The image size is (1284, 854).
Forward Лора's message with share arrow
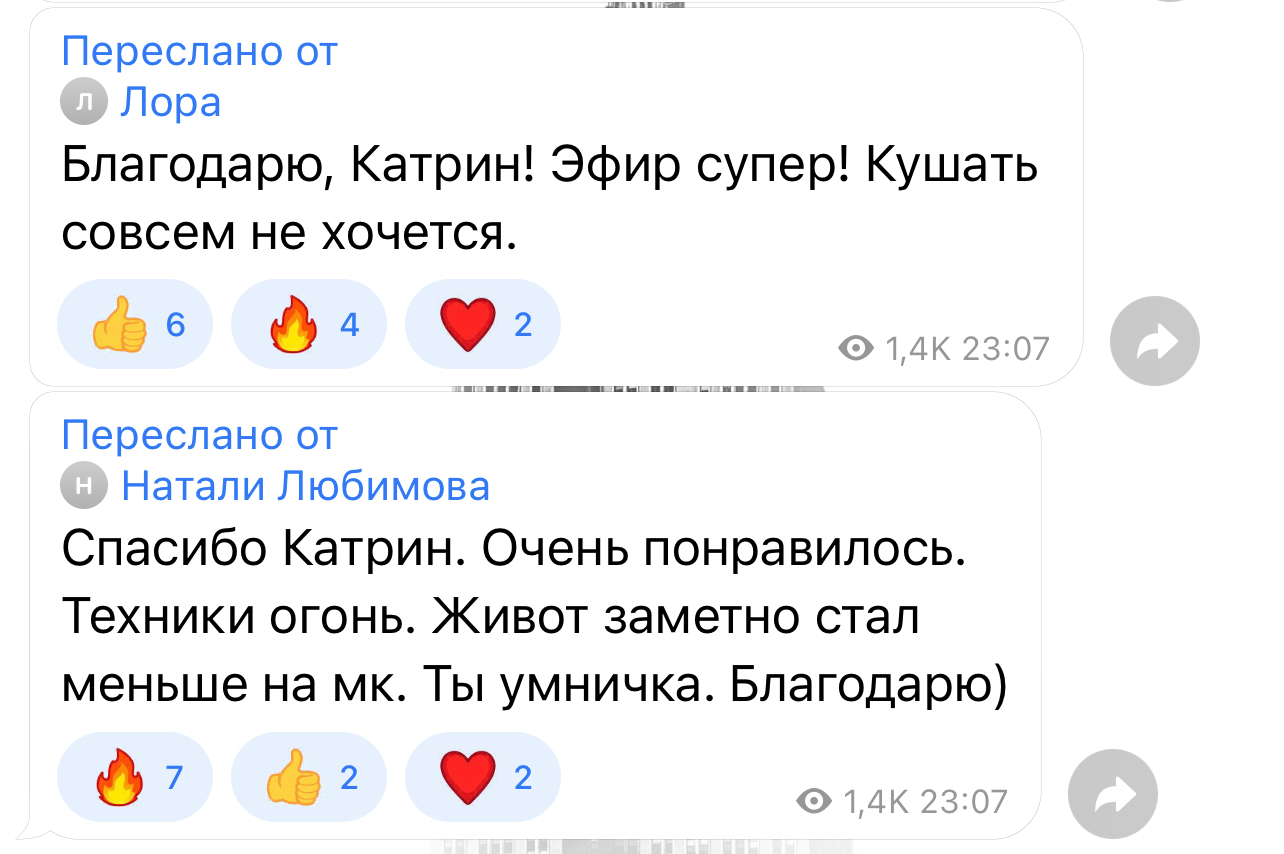tap(1155, 341)
